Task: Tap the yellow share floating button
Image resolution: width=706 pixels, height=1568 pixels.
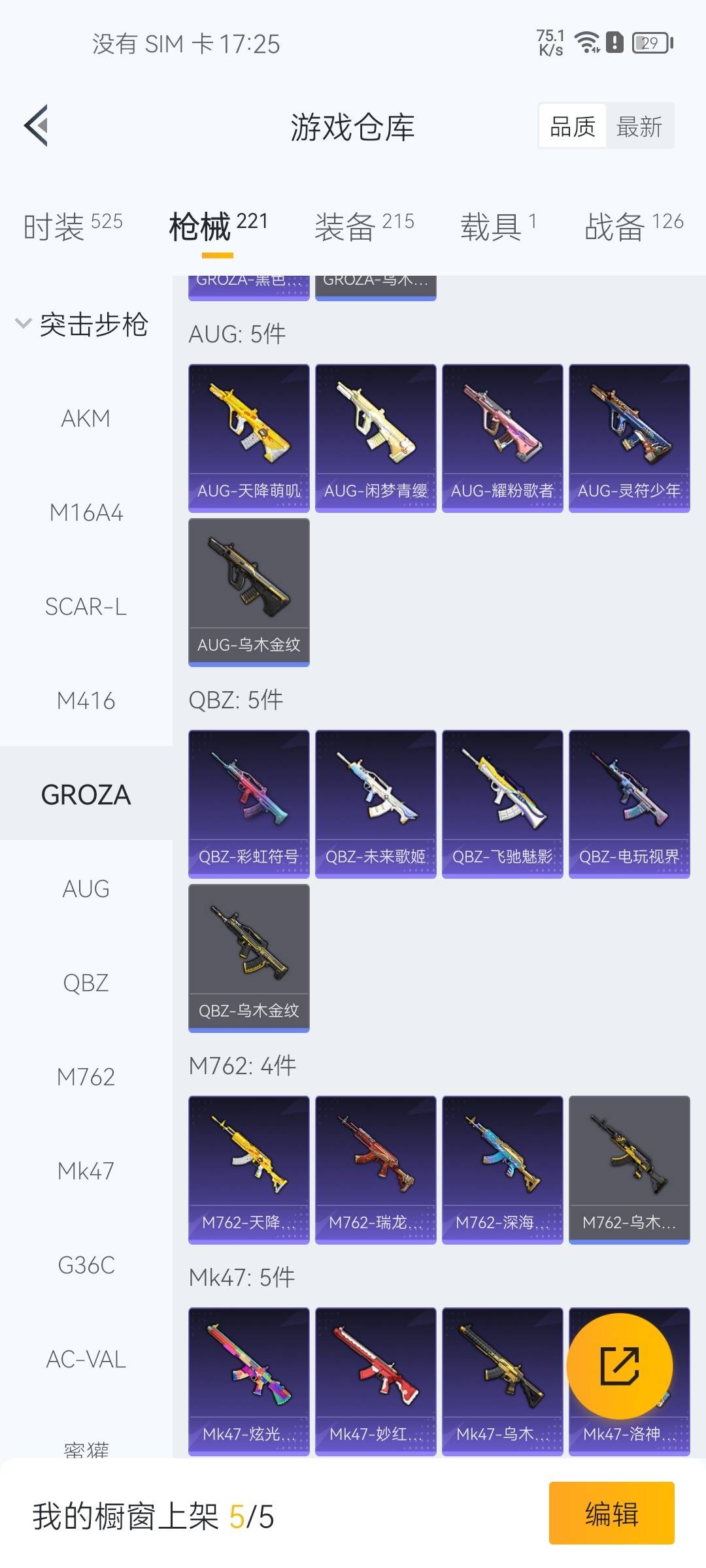Action: 619,1366
